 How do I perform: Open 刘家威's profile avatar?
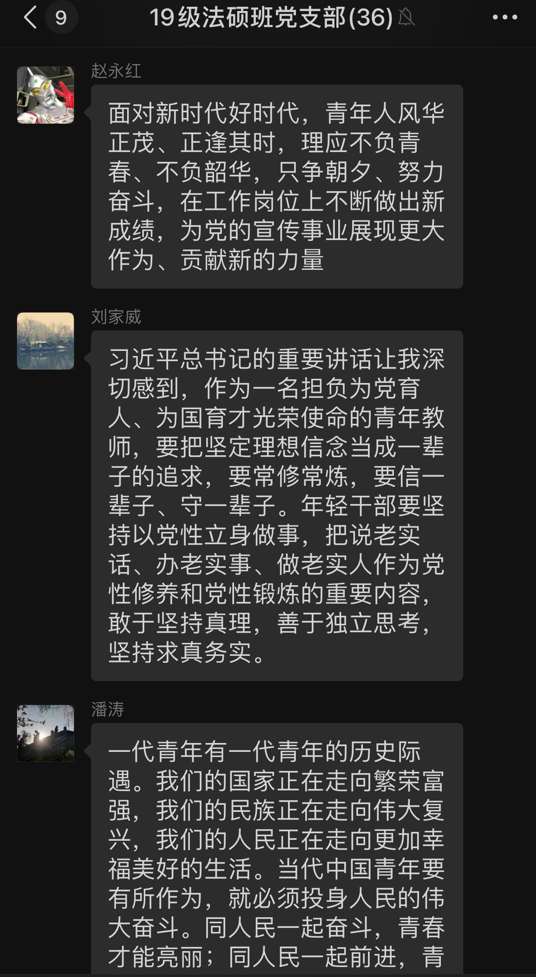pos(45,341)
